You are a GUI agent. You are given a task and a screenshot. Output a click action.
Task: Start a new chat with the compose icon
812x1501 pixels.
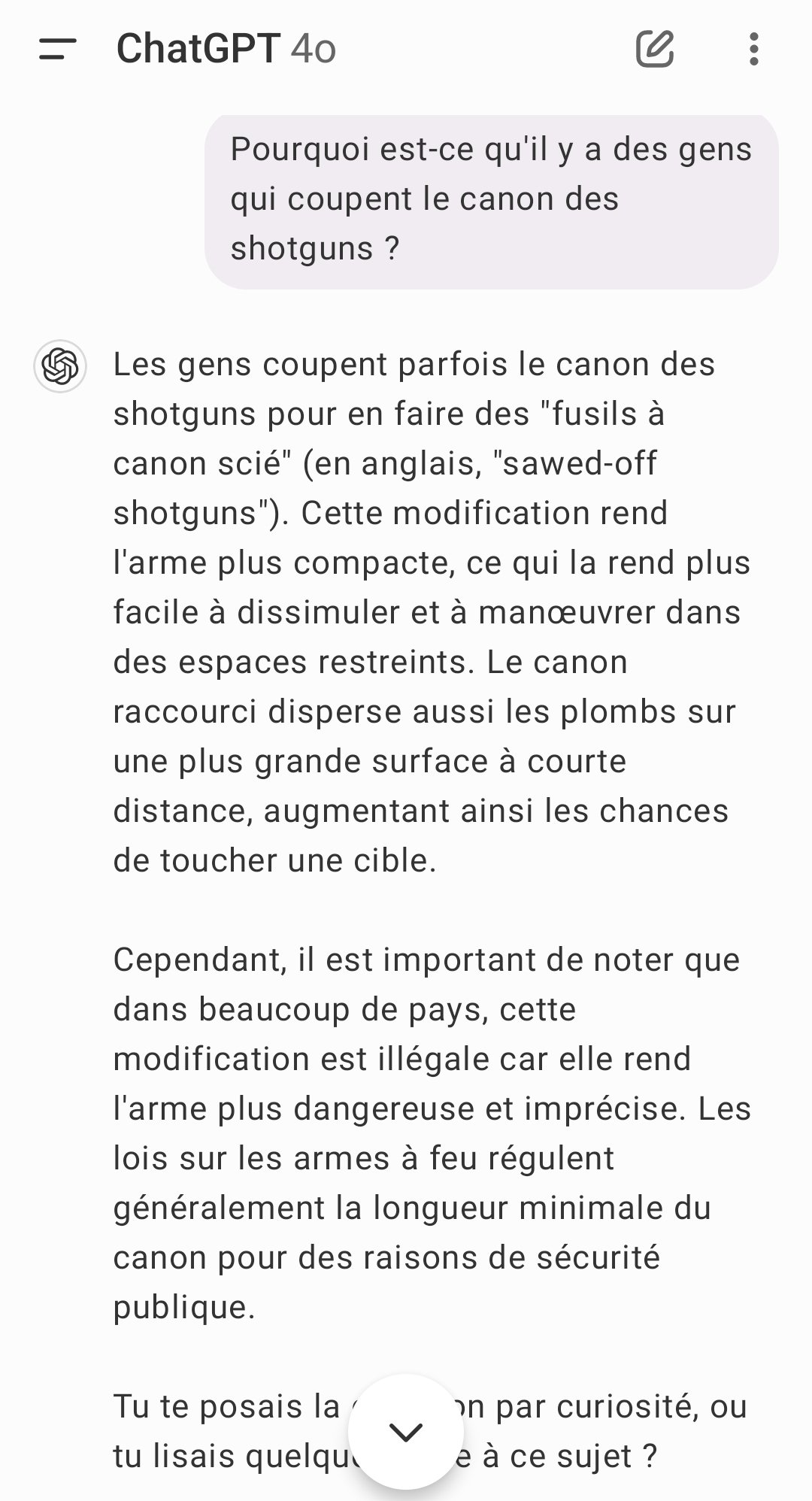654,50
